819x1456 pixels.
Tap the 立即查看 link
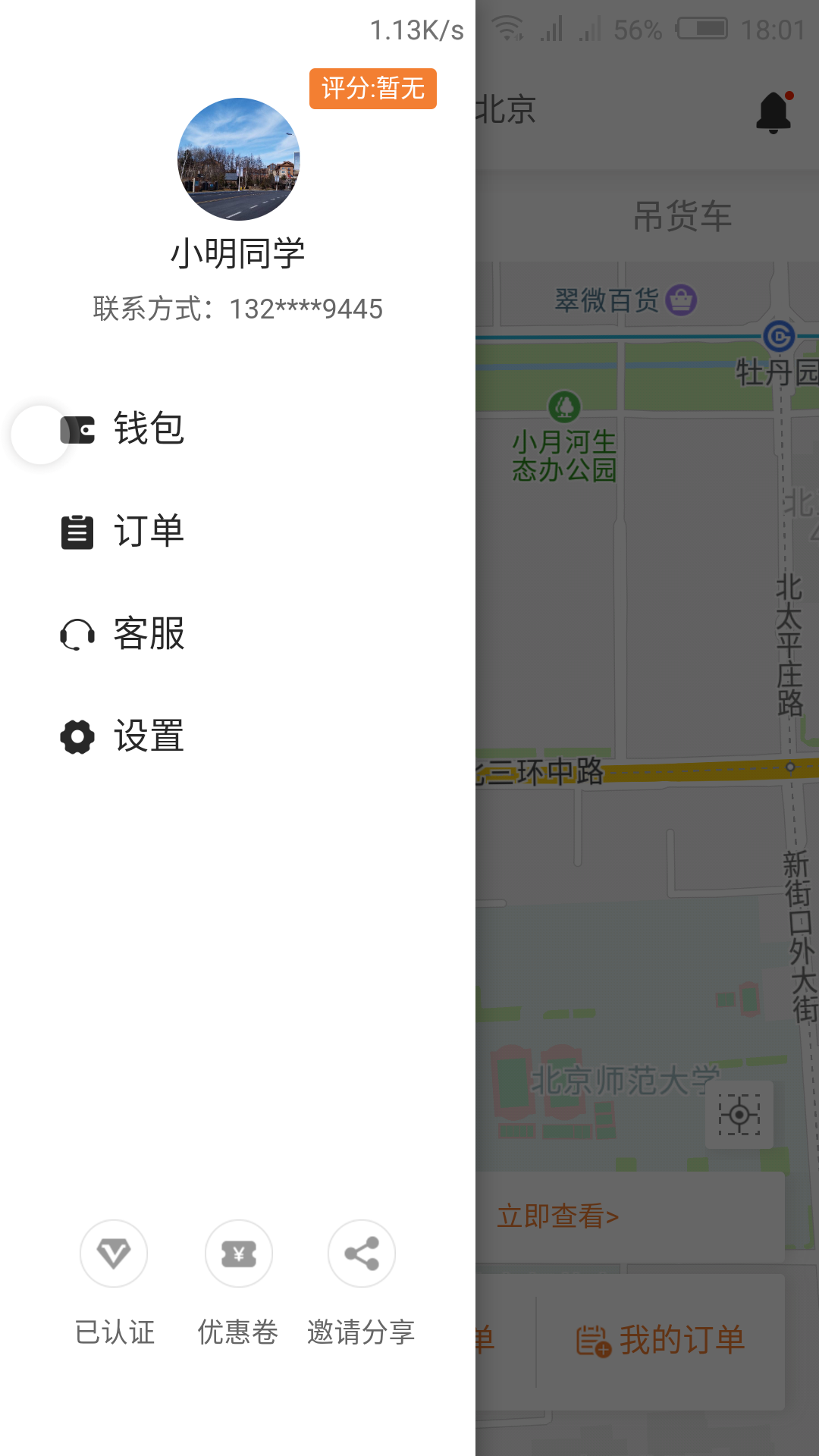click(x=558, y=1216)
